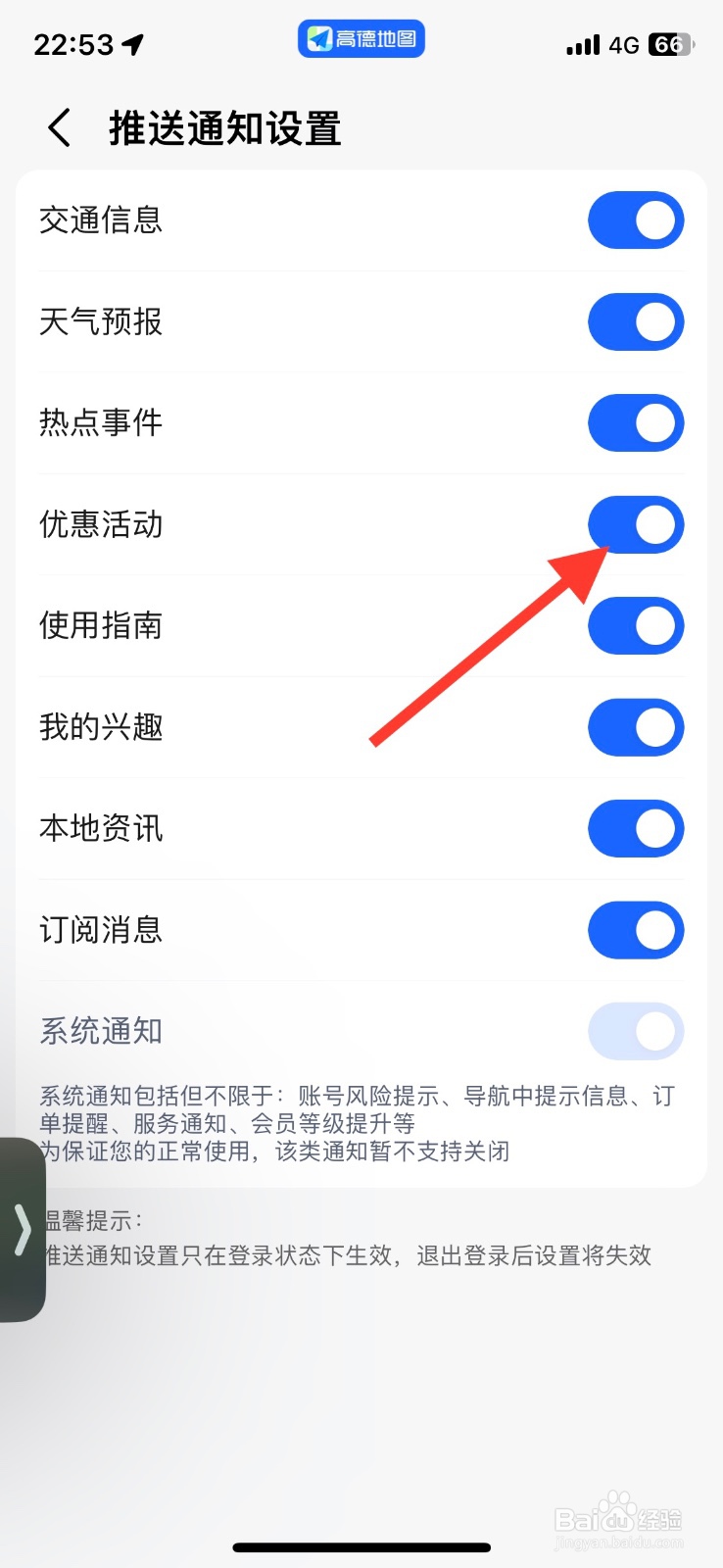Tap the battery indicator showing 66
723x1568 pixels.
click(x=670, y=43)
